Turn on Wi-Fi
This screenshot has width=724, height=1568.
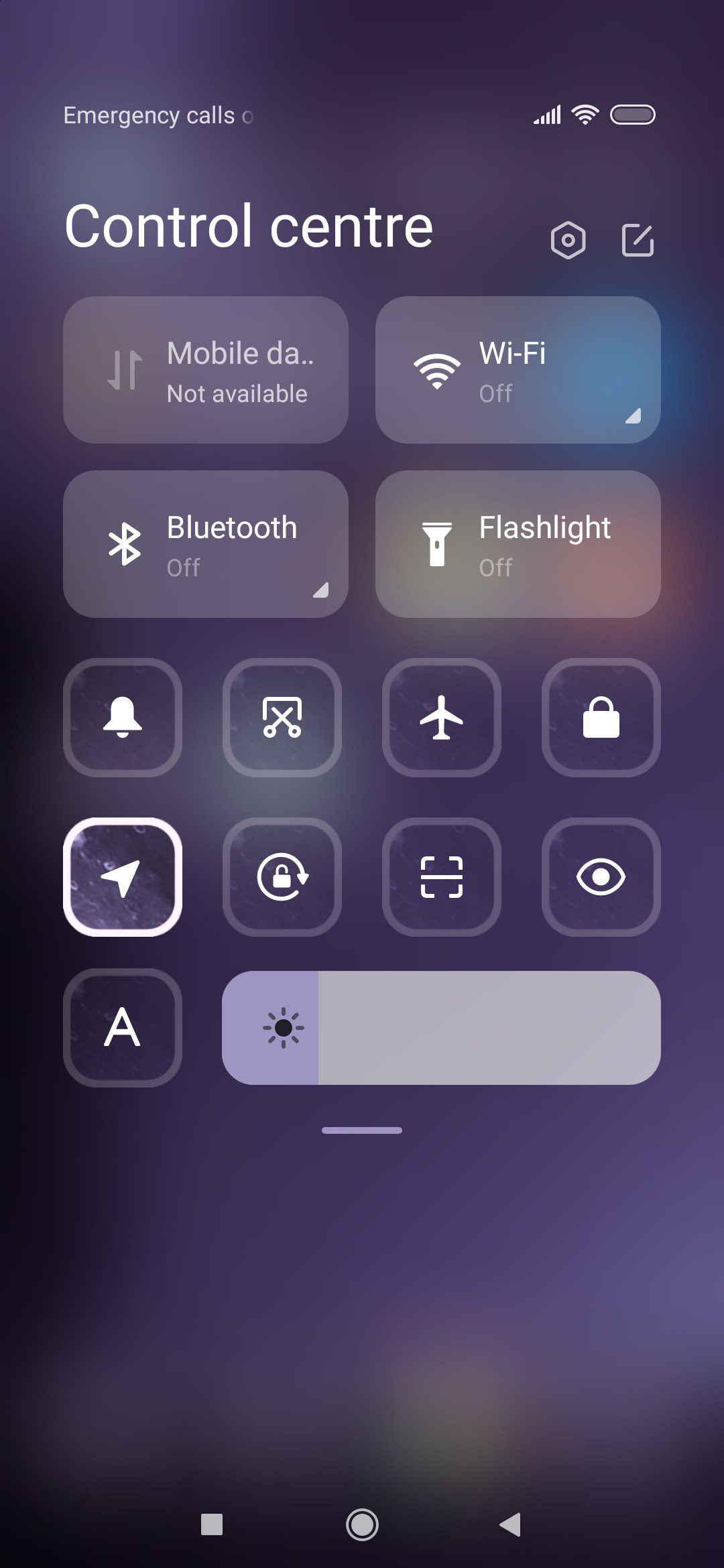point(518,370)
